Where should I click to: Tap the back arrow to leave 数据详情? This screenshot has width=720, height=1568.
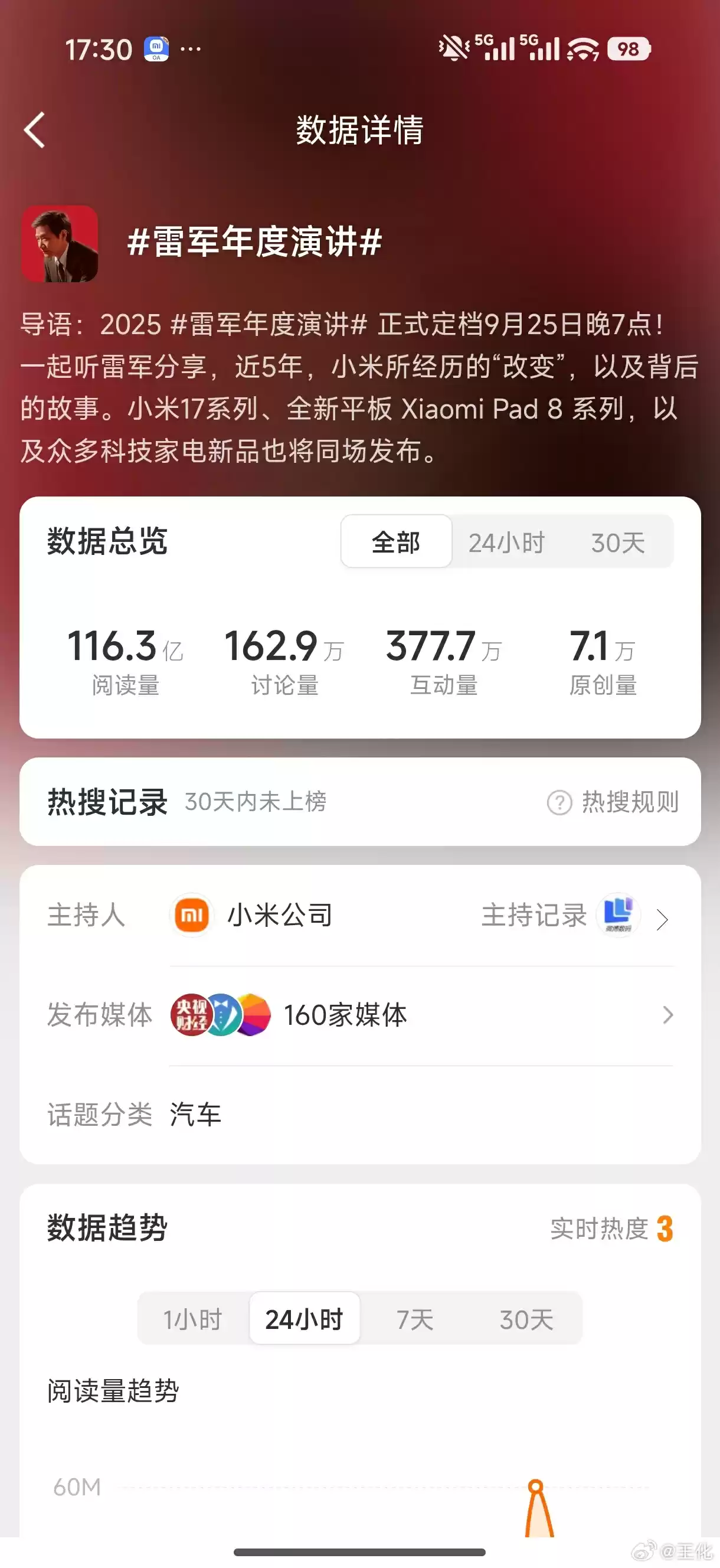[x=35, y=130]
